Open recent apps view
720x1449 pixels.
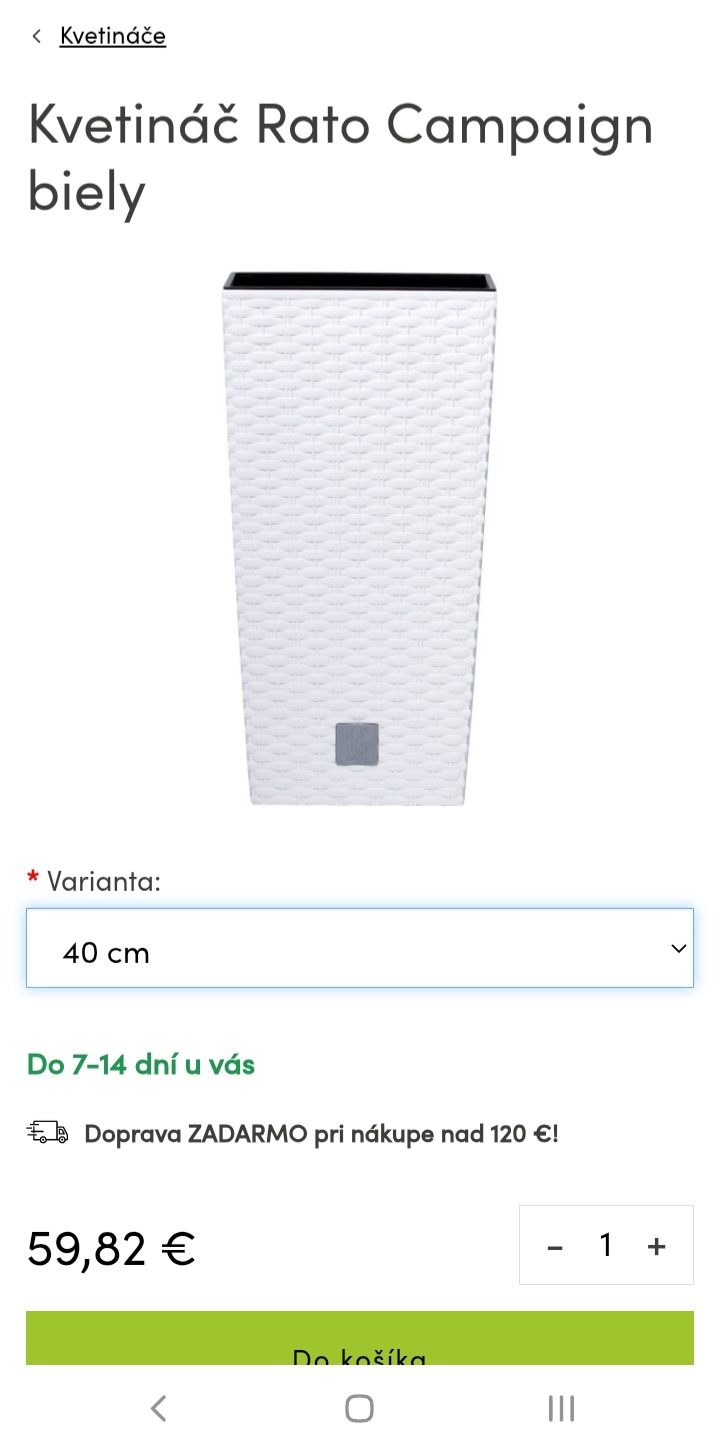561,1408
